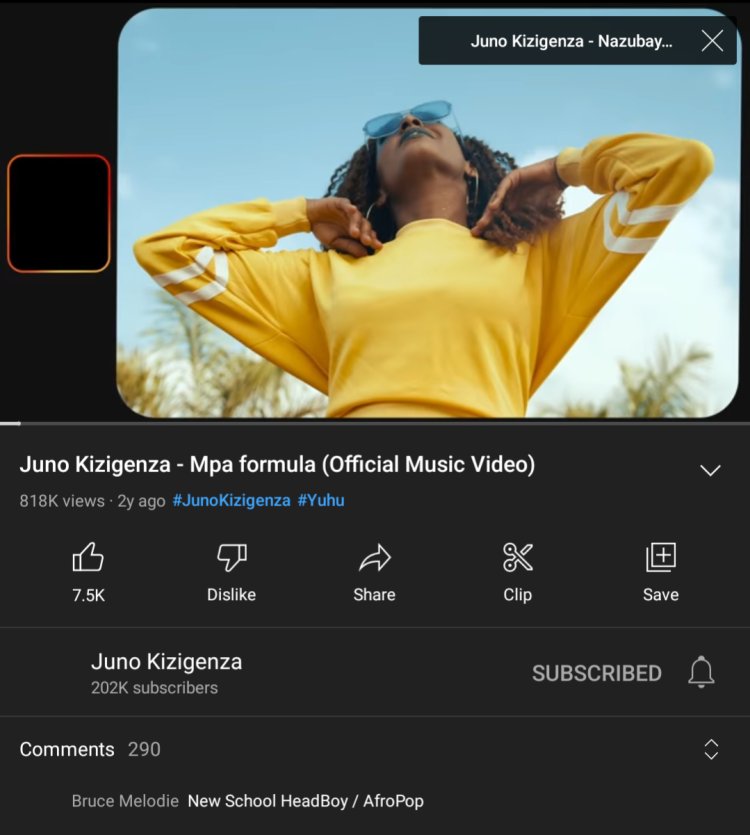Expand the video description chevron
The height and width of the screenshot is (835, 750).
[710, 470]
